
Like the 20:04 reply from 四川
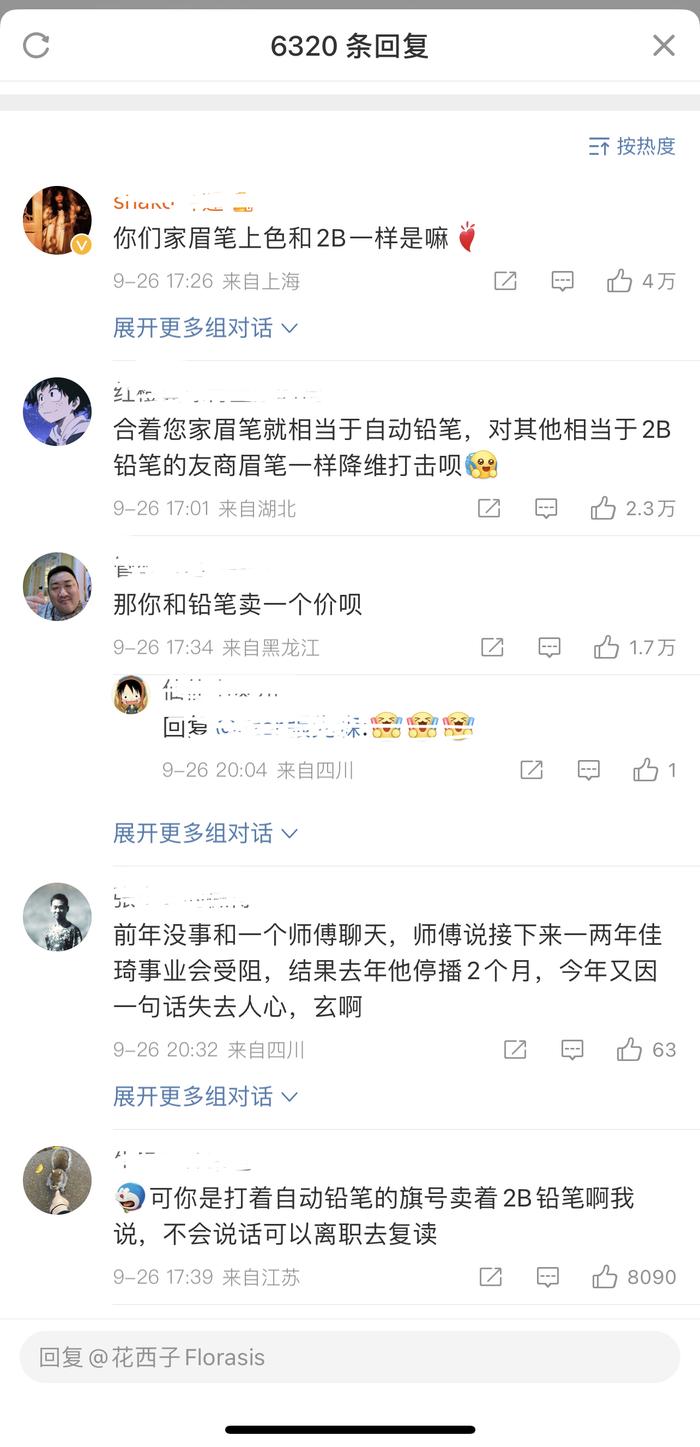pos(655,770)
